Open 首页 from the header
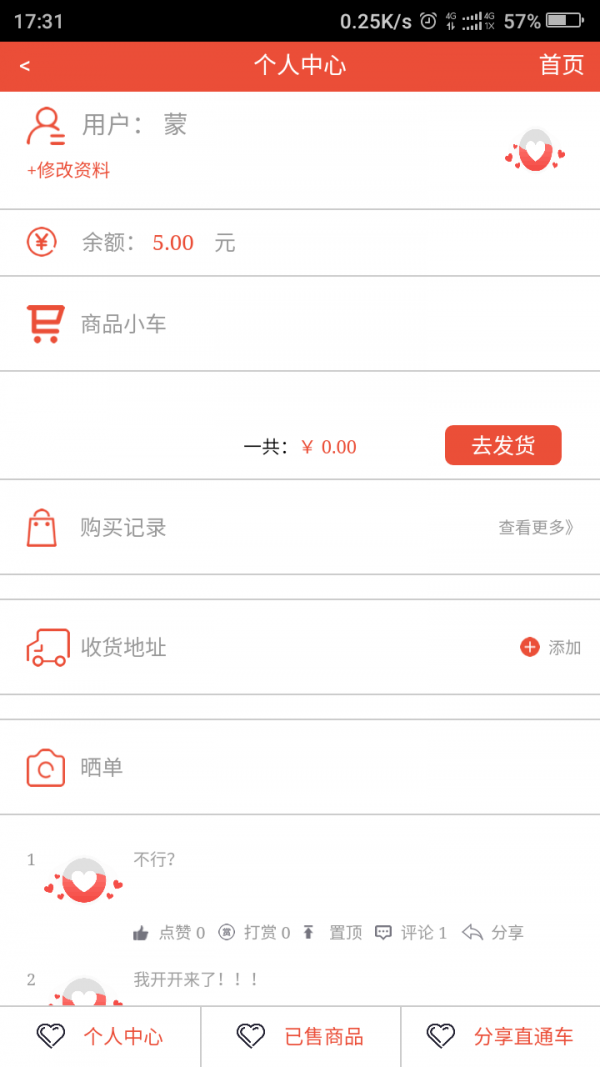 [x=561, y=66]
